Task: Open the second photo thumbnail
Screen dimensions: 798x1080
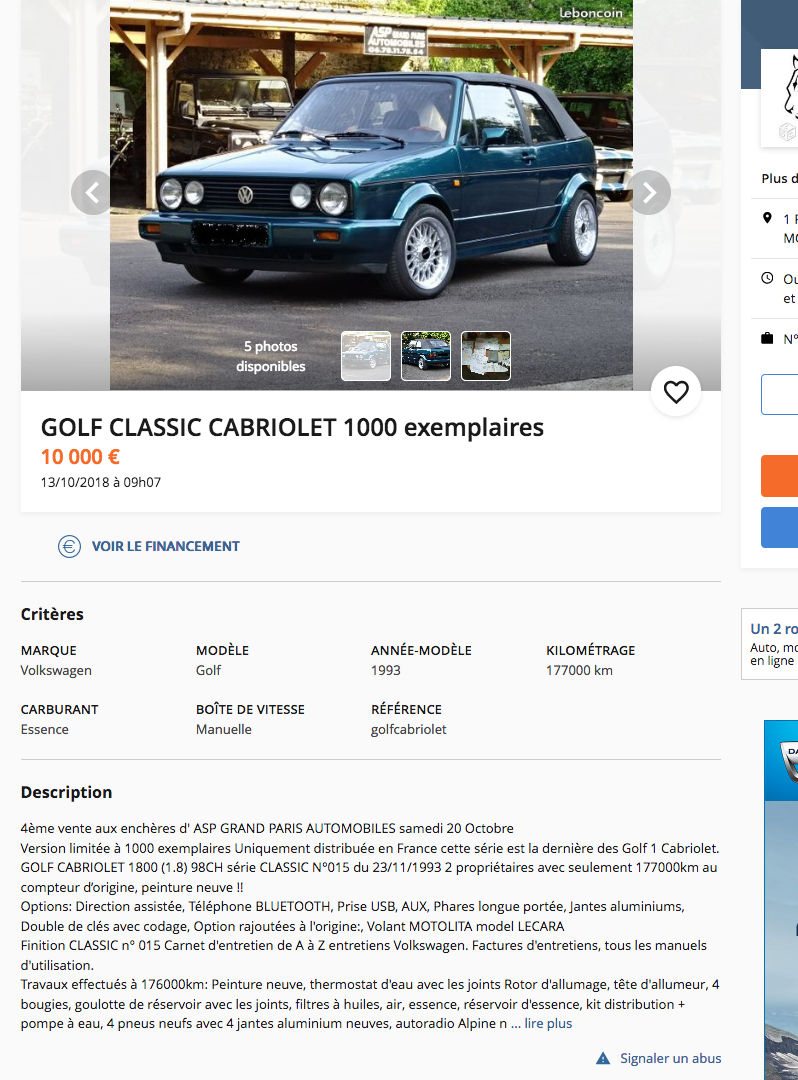Action: [426, 356]
